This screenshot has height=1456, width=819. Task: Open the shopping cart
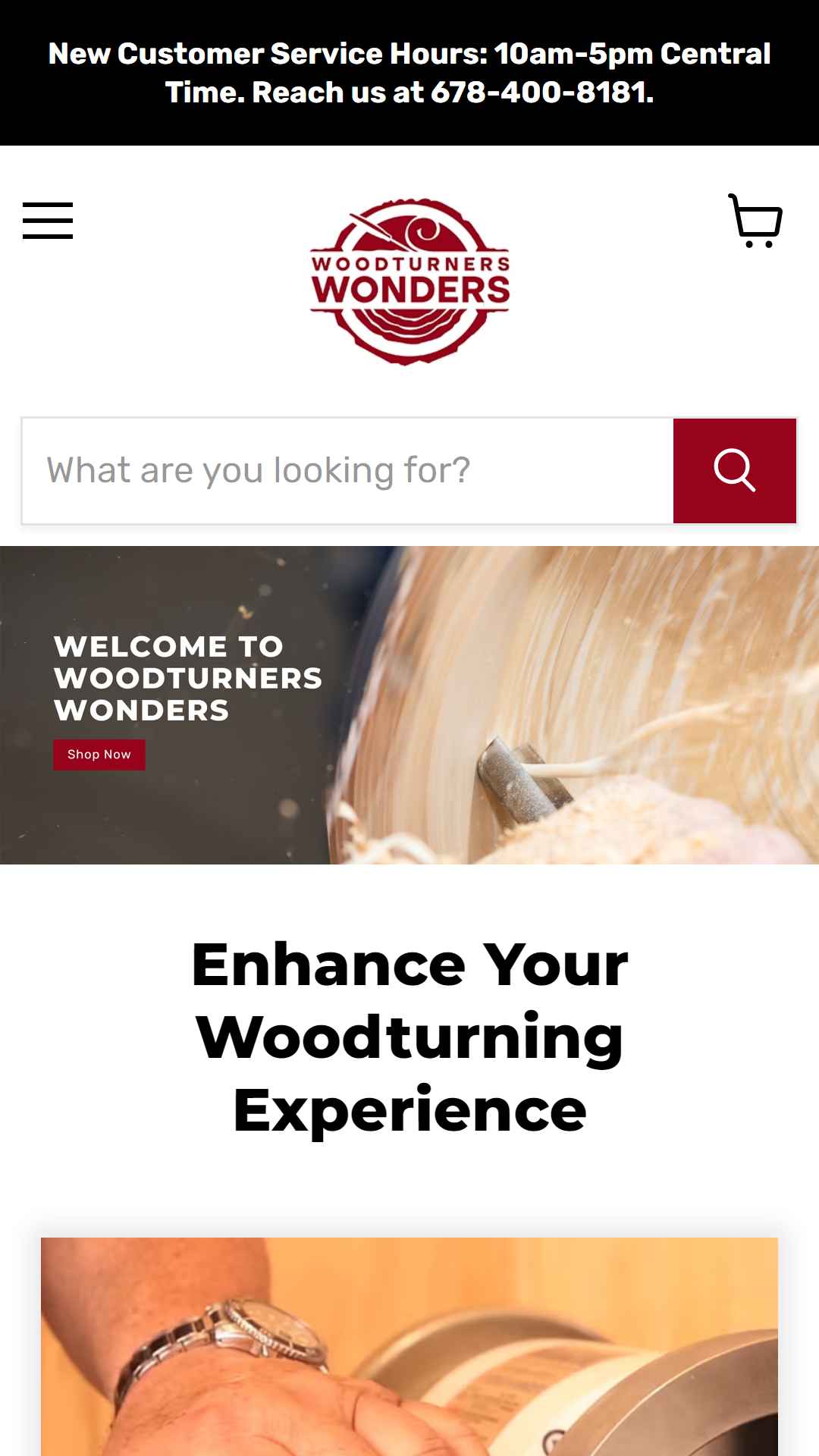pos(755,221)
